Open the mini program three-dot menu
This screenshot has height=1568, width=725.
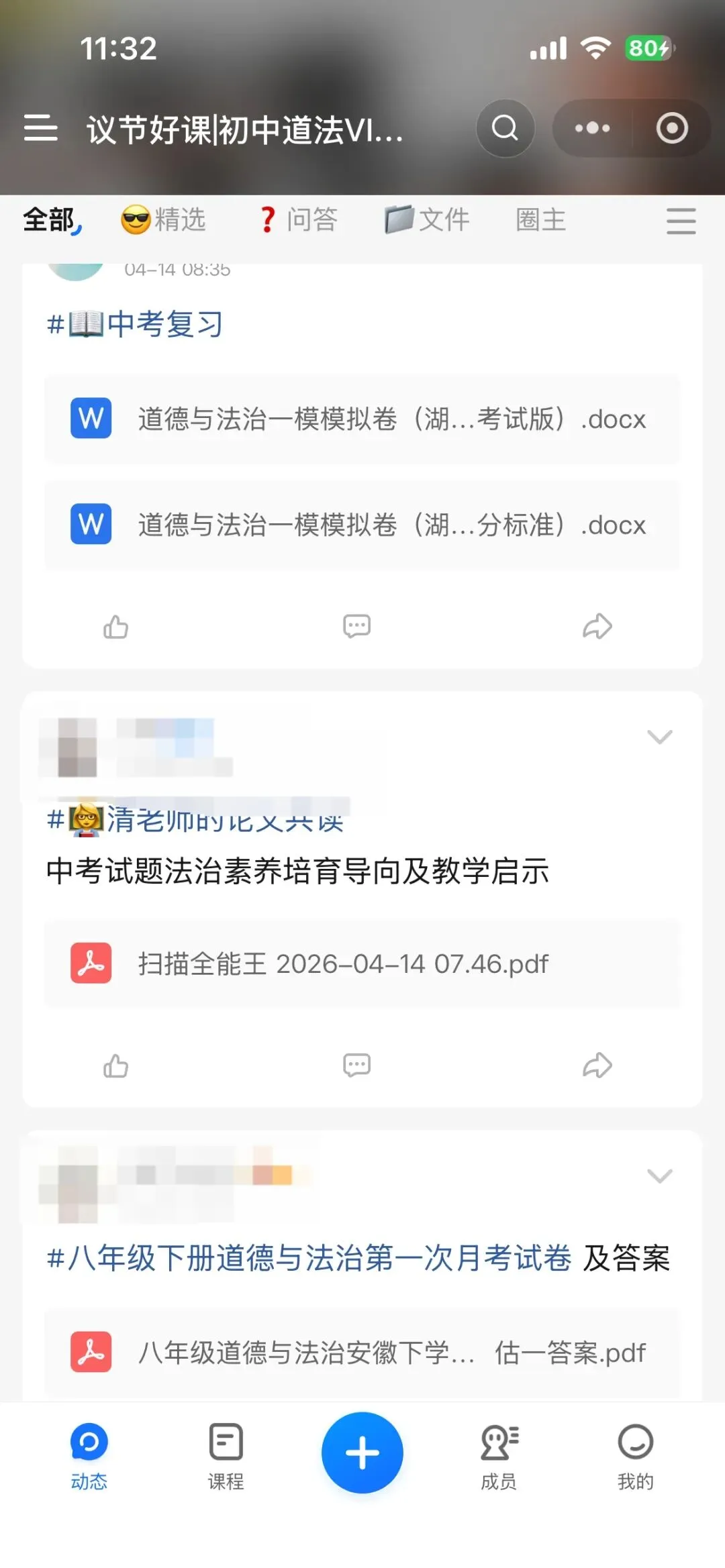point(592,128)
